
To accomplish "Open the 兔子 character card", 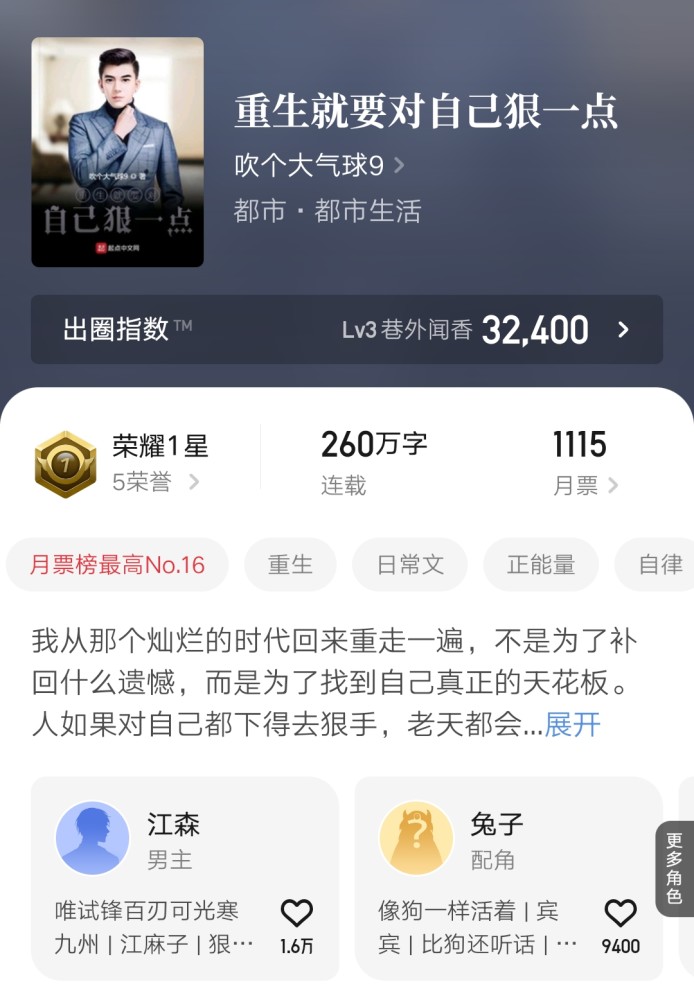I will [500, 838].
